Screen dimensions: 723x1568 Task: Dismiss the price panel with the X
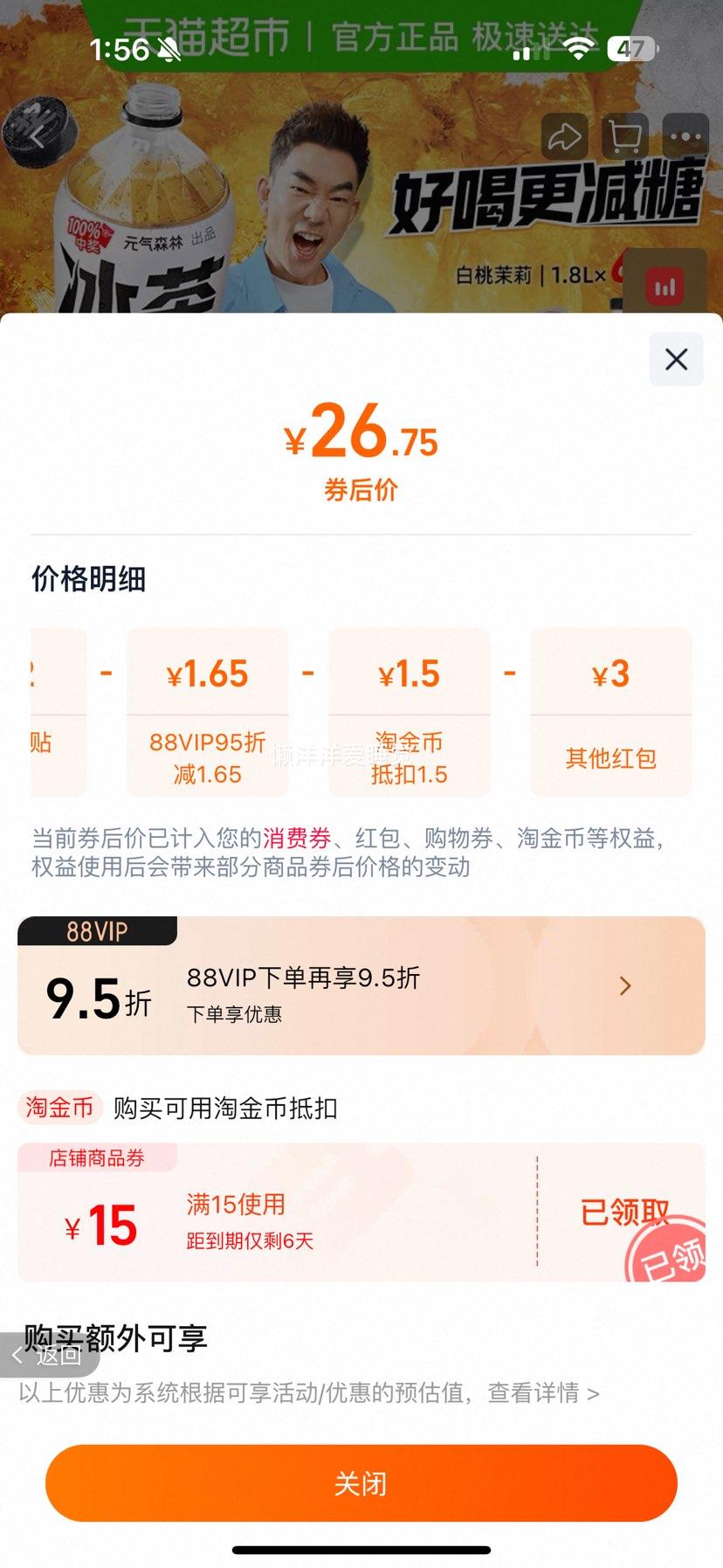tap(675, 360)
